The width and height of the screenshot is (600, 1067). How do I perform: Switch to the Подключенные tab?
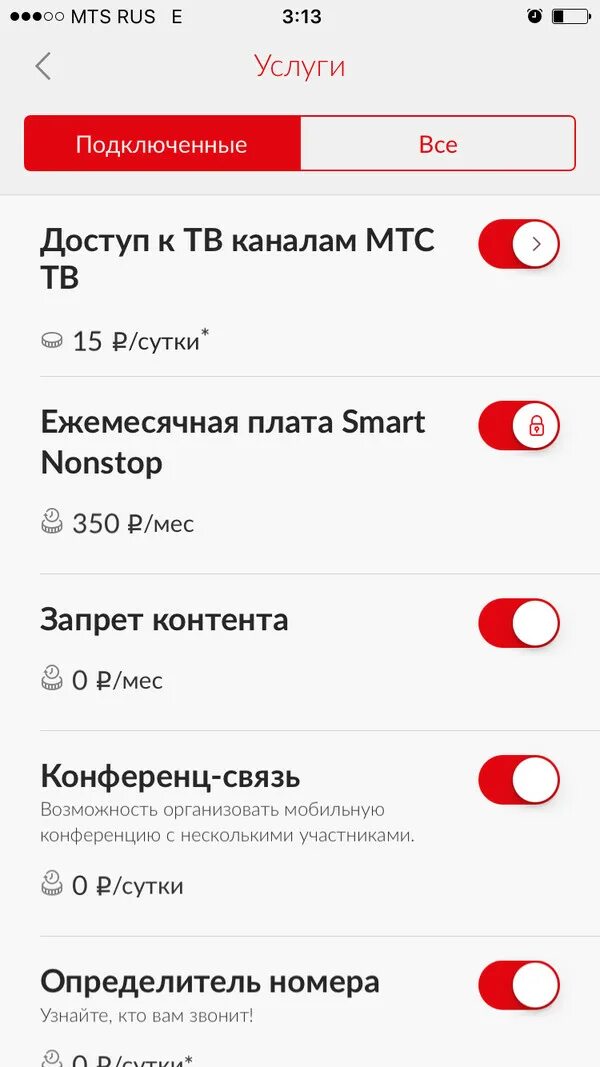162,144
